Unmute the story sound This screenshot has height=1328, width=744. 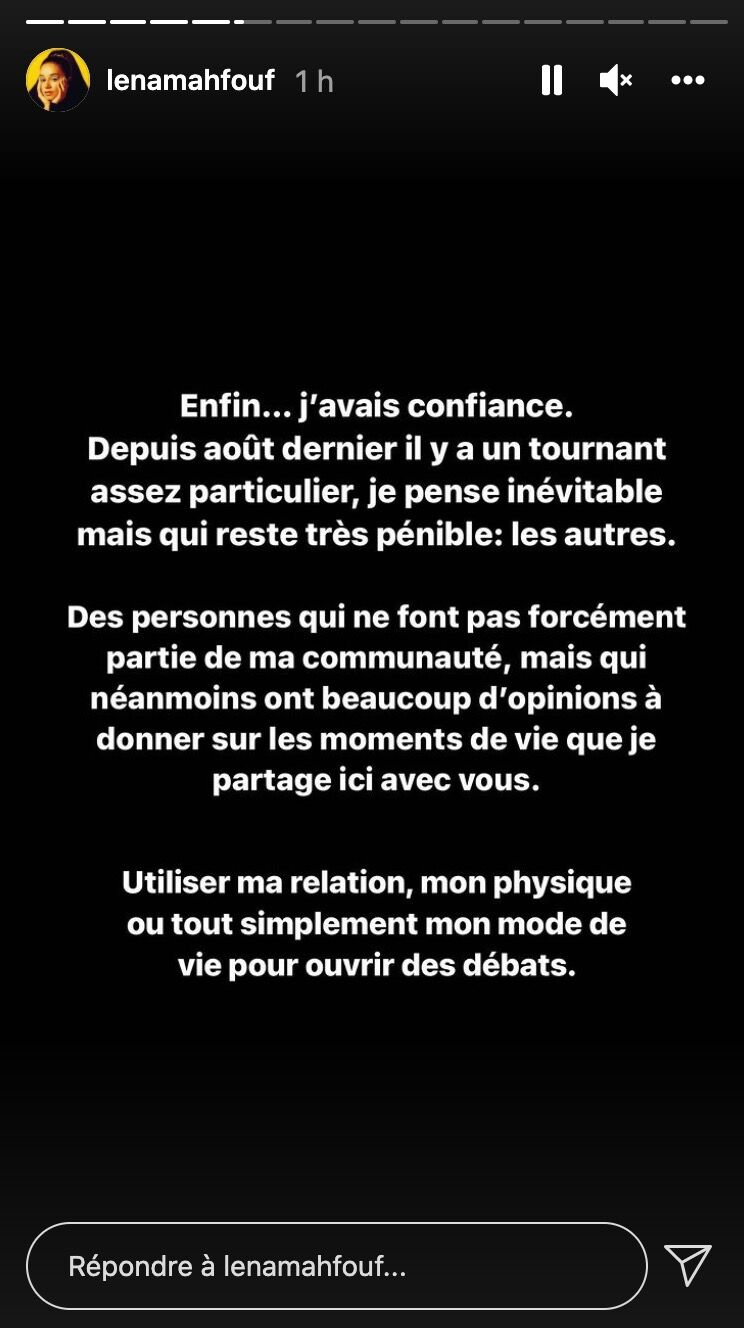pyautogui.click(x=616, y=80)
